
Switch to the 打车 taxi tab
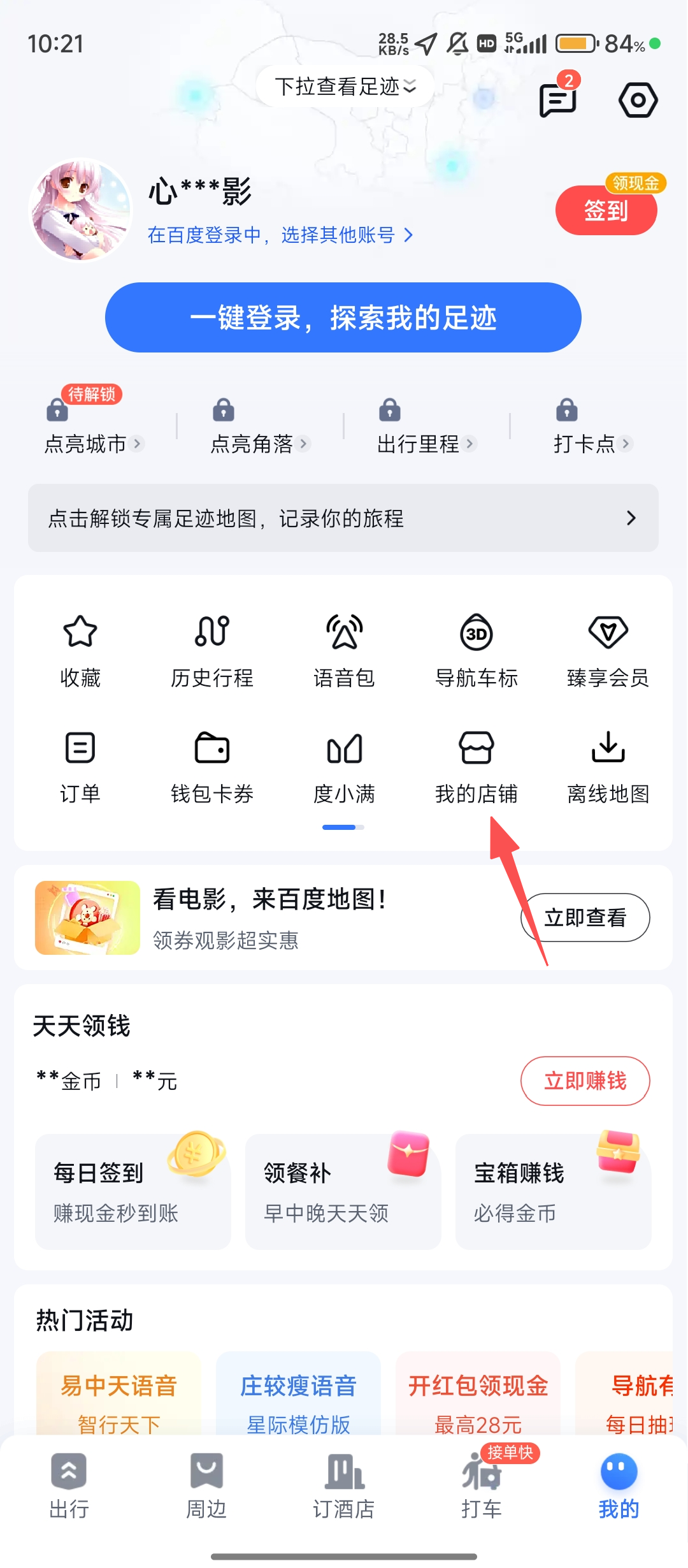click(482, 1486)
